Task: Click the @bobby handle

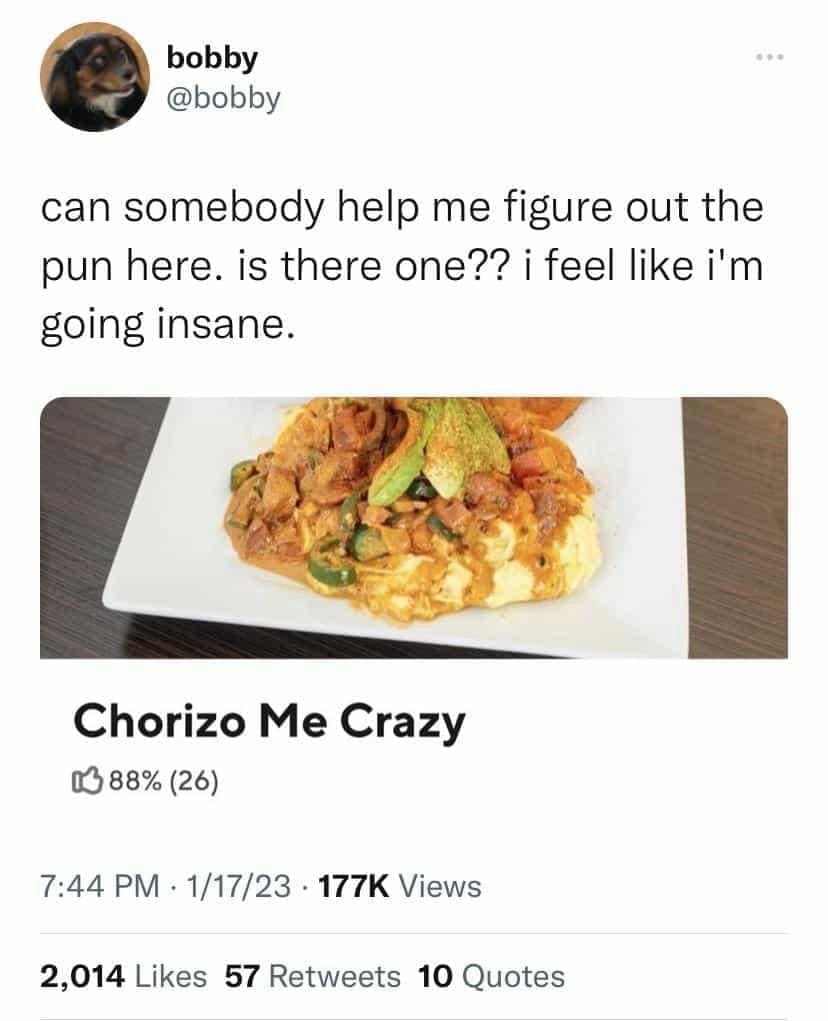Action: (224, 97)
